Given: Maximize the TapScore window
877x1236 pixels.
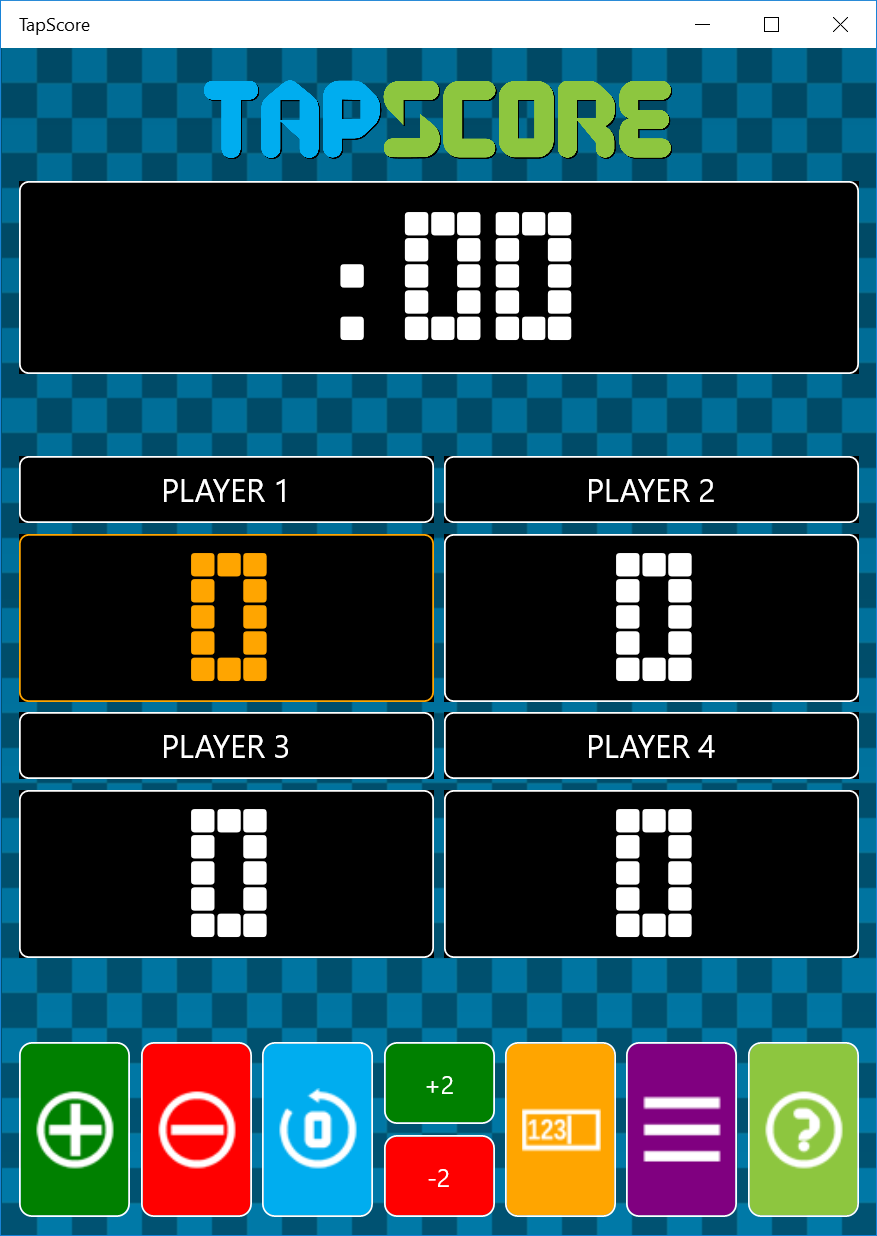Looking at the screenshot, I should [x=771, y=25].
